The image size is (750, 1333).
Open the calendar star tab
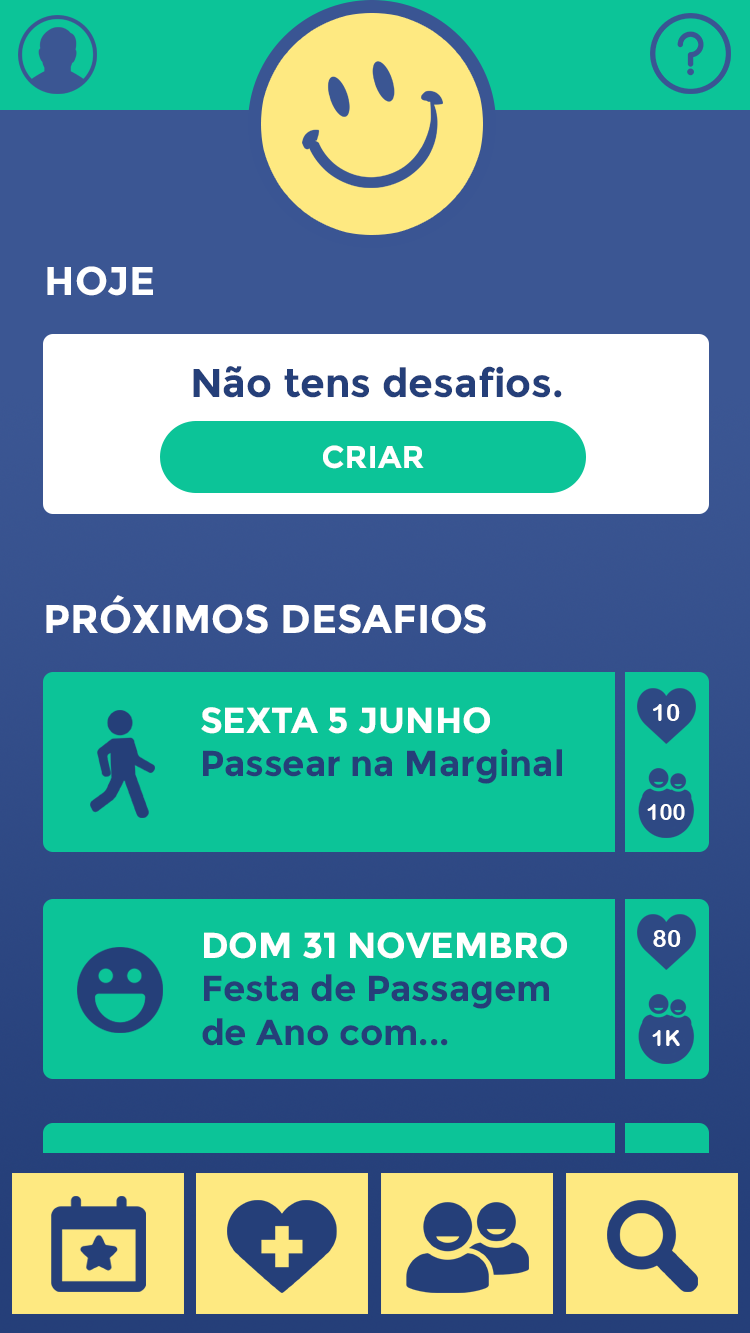[x=98, y=1243]
